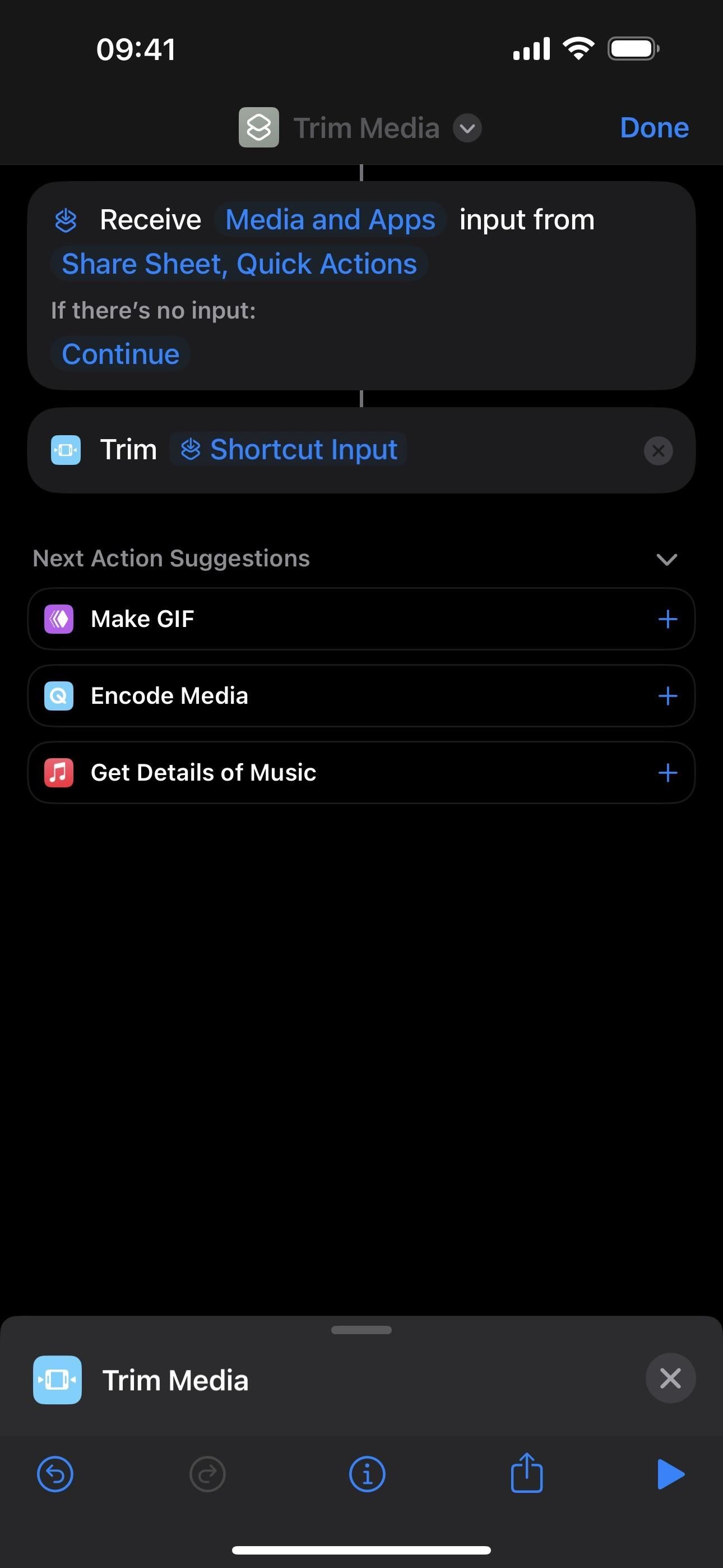Edit the Share Sheet, Quick Actions sources

(239, 263)
